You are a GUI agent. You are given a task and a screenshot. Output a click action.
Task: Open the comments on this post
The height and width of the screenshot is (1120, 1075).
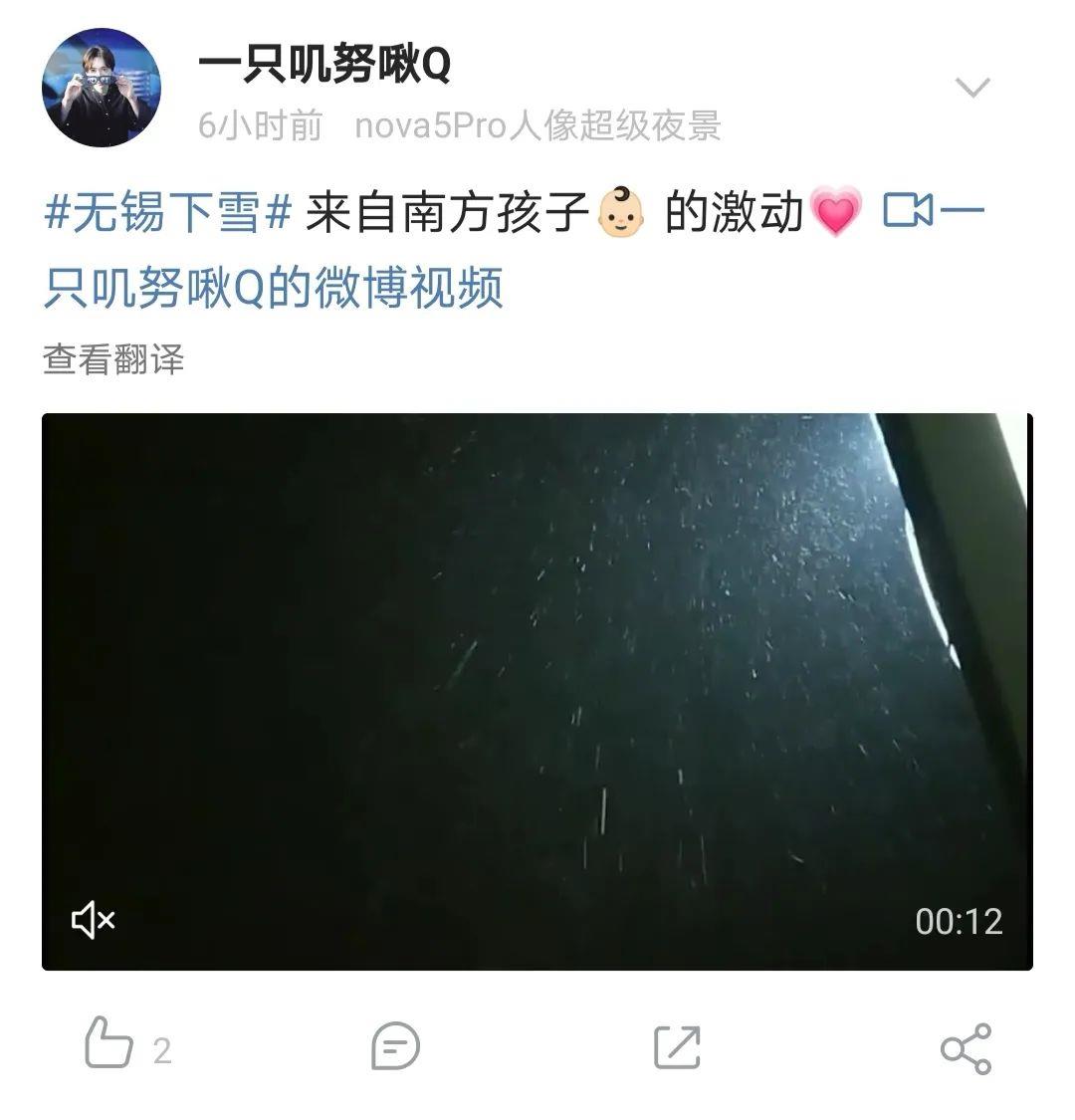395,1047
